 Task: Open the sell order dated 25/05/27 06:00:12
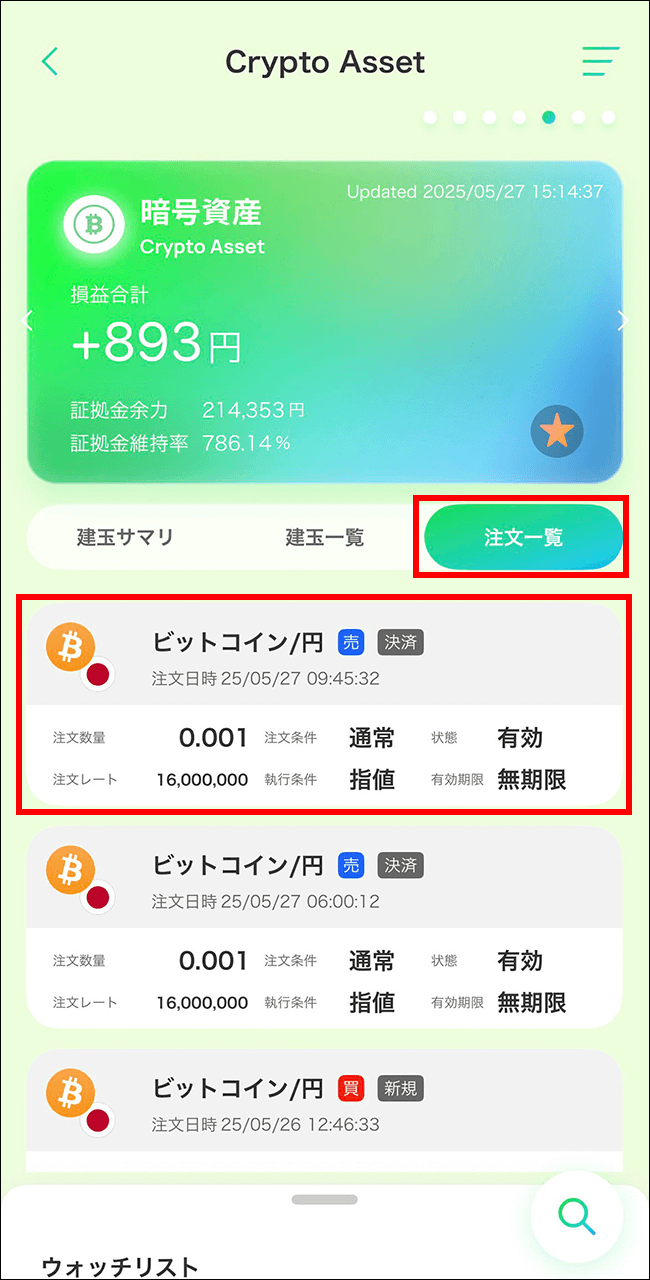(324, 927)
